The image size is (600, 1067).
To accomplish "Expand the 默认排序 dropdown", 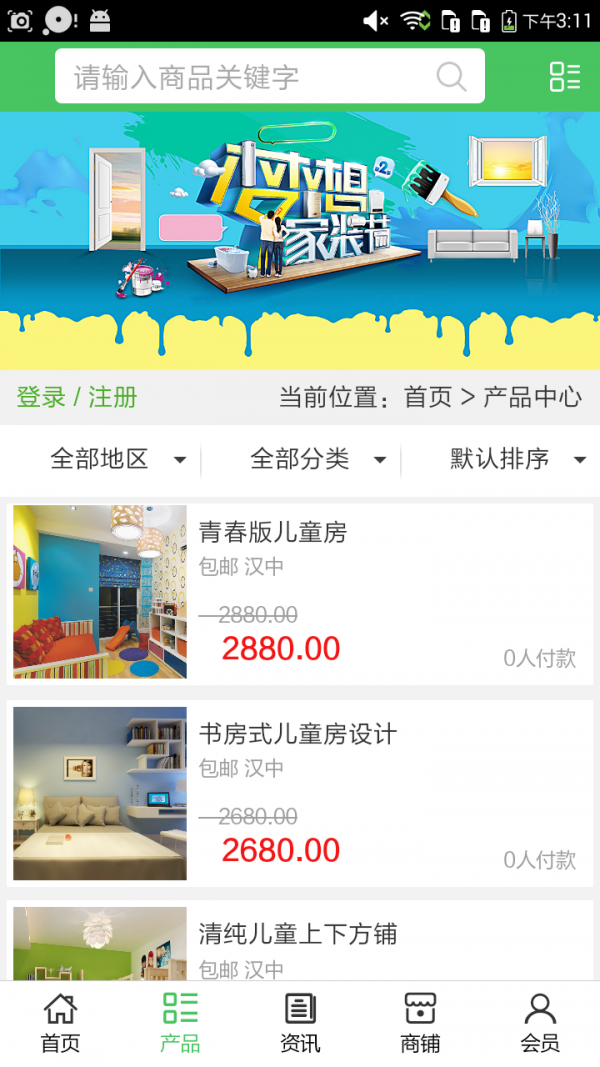I will [518, 459].
